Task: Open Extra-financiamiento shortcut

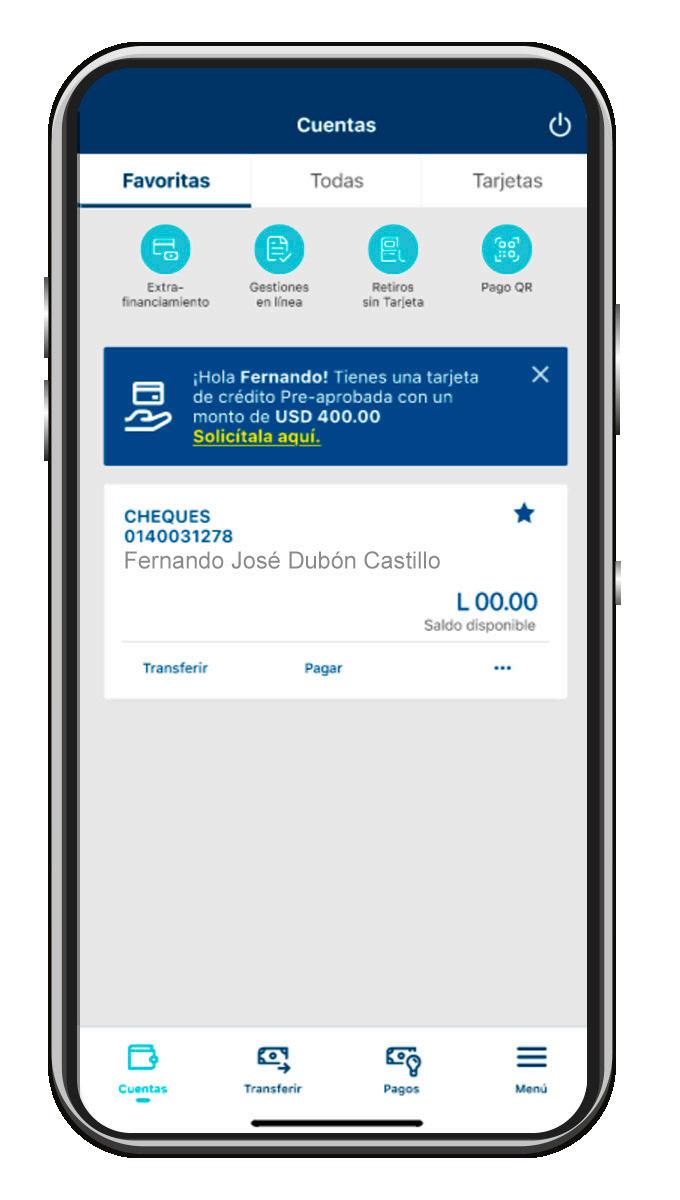Action: point(165,267)
